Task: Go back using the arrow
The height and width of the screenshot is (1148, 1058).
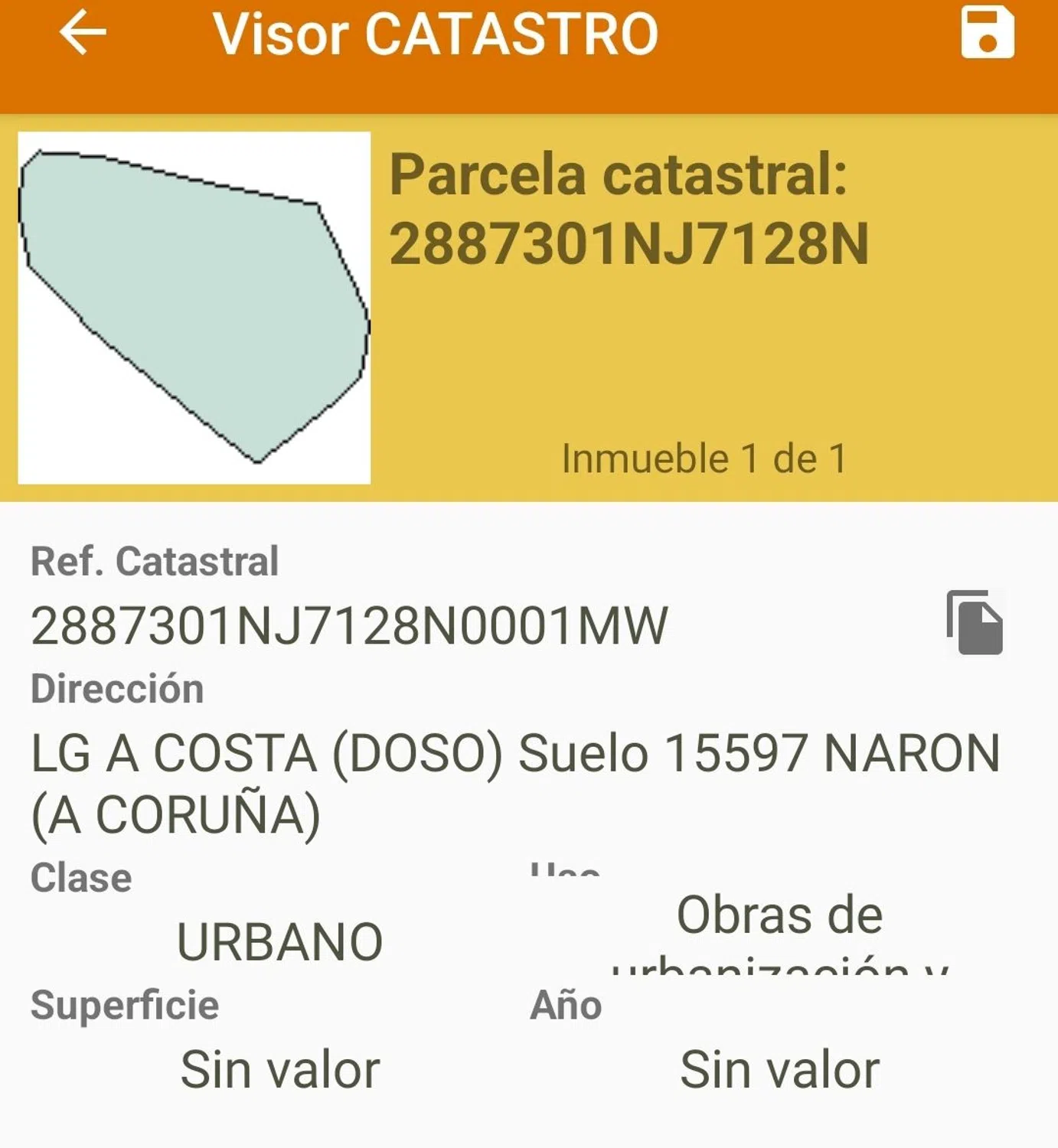Action: click(x=83, y=34)
